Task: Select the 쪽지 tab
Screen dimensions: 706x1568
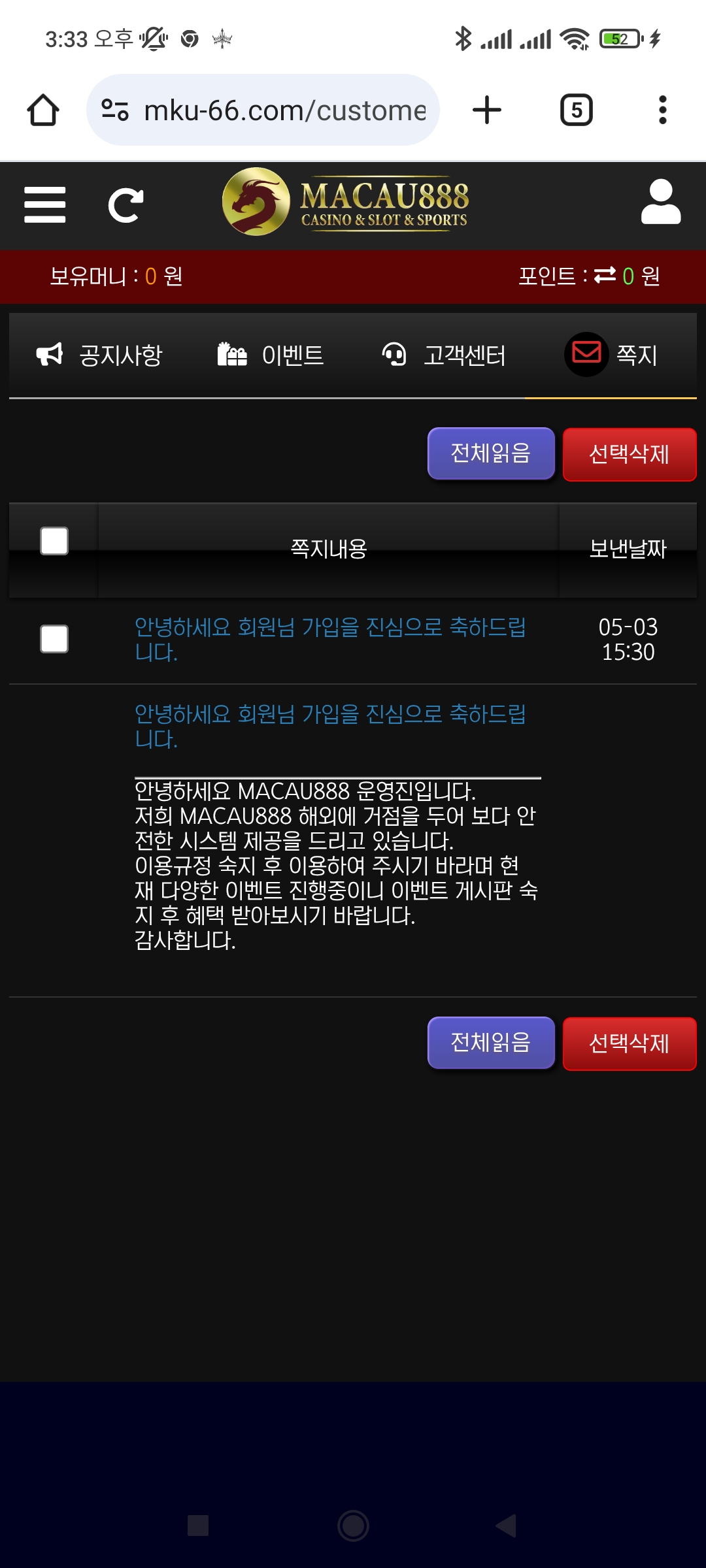Action: coord(611,355)
